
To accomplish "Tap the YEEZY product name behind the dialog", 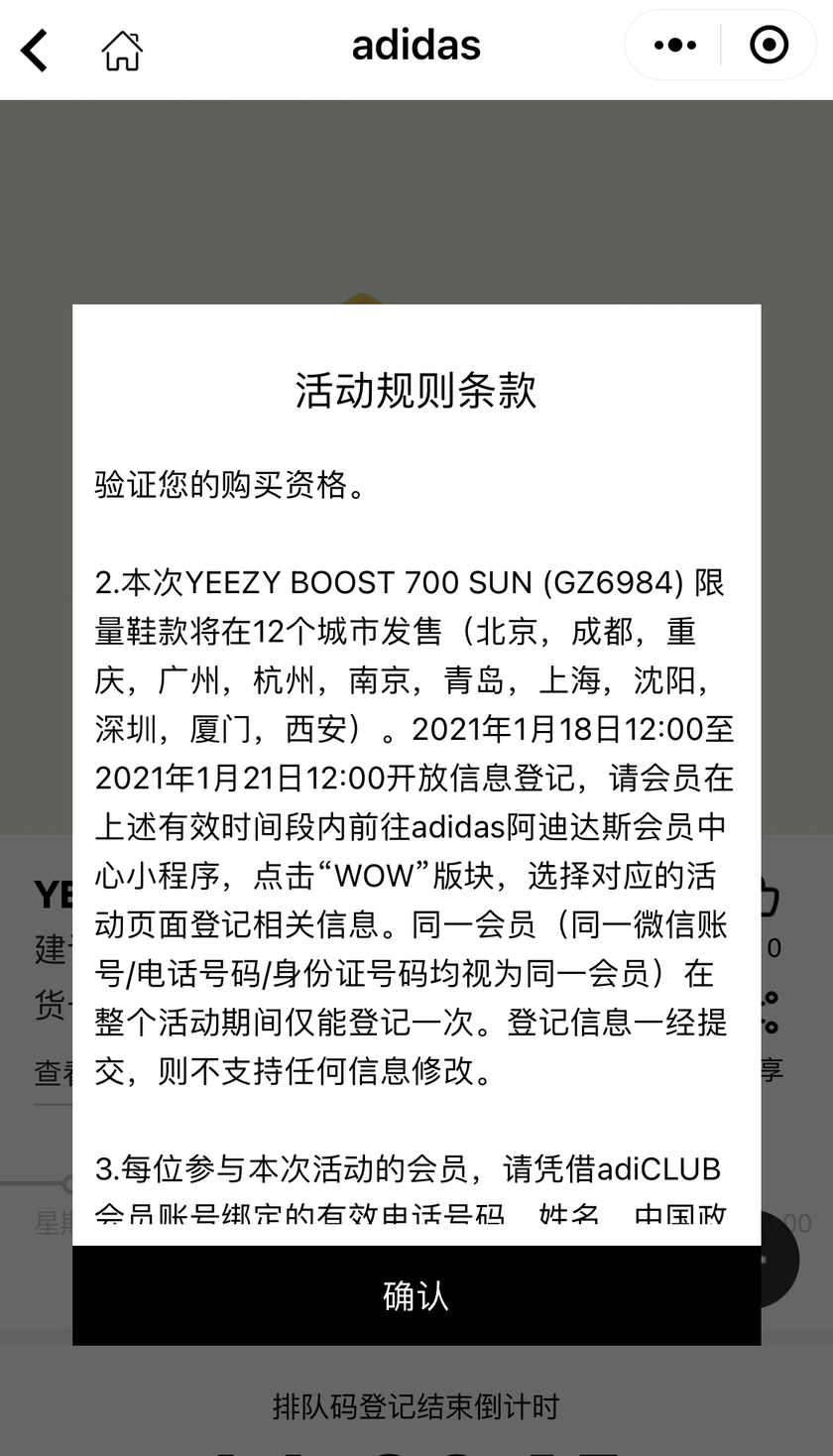I will 52,896.
